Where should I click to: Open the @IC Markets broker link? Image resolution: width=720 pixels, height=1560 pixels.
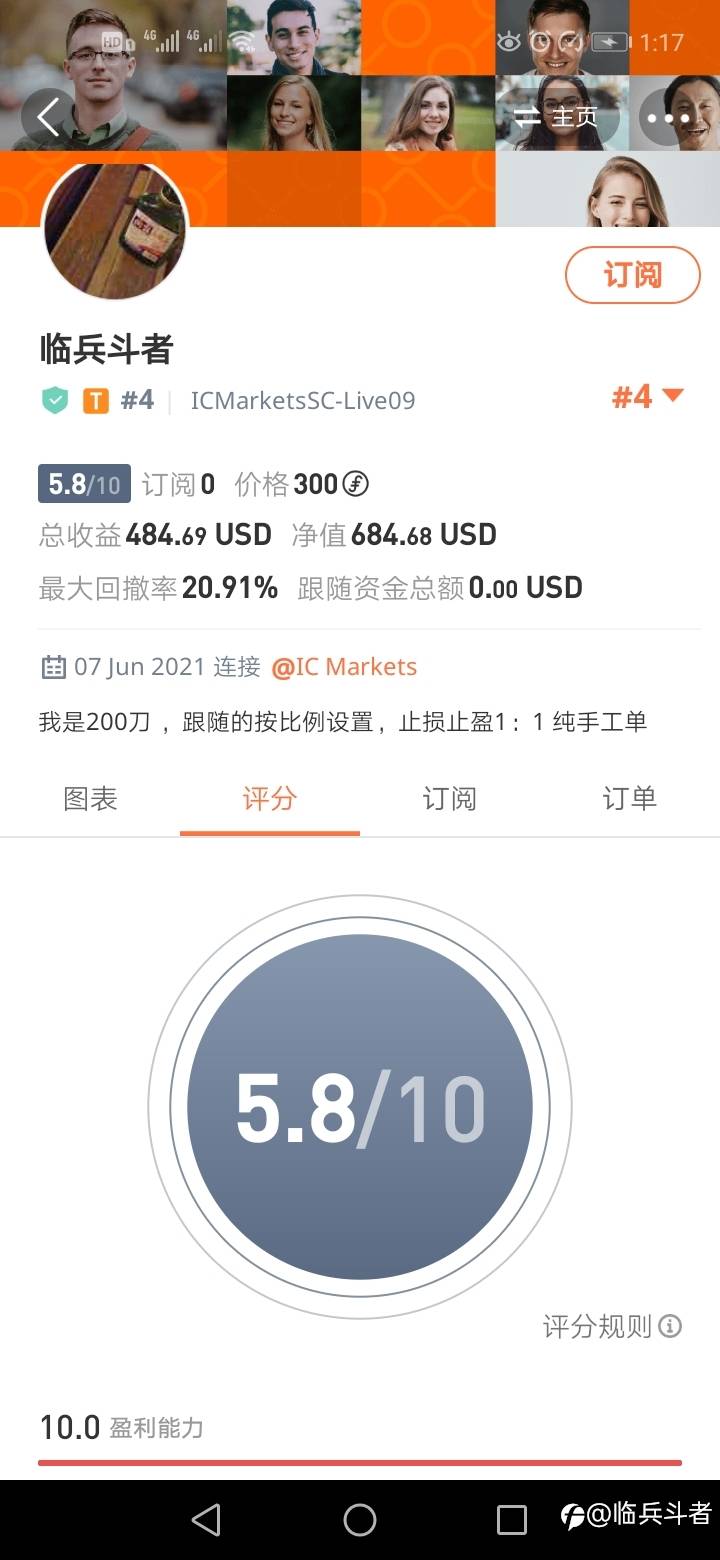click(x=344, y=667)
